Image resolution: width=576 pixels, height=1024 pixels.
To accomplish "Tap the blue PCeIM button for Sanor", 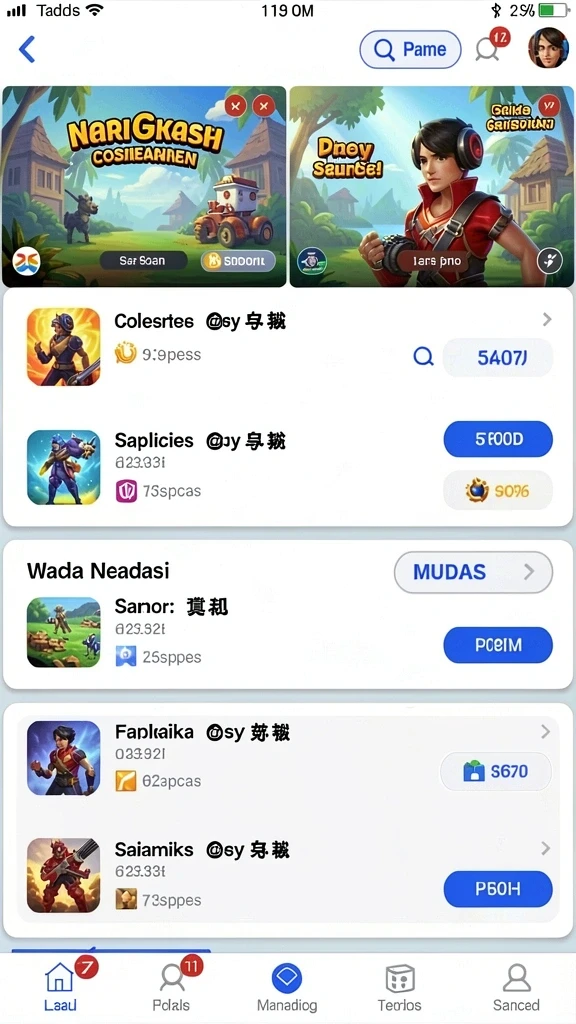I will pyautogui.click(x=498, y=645).
